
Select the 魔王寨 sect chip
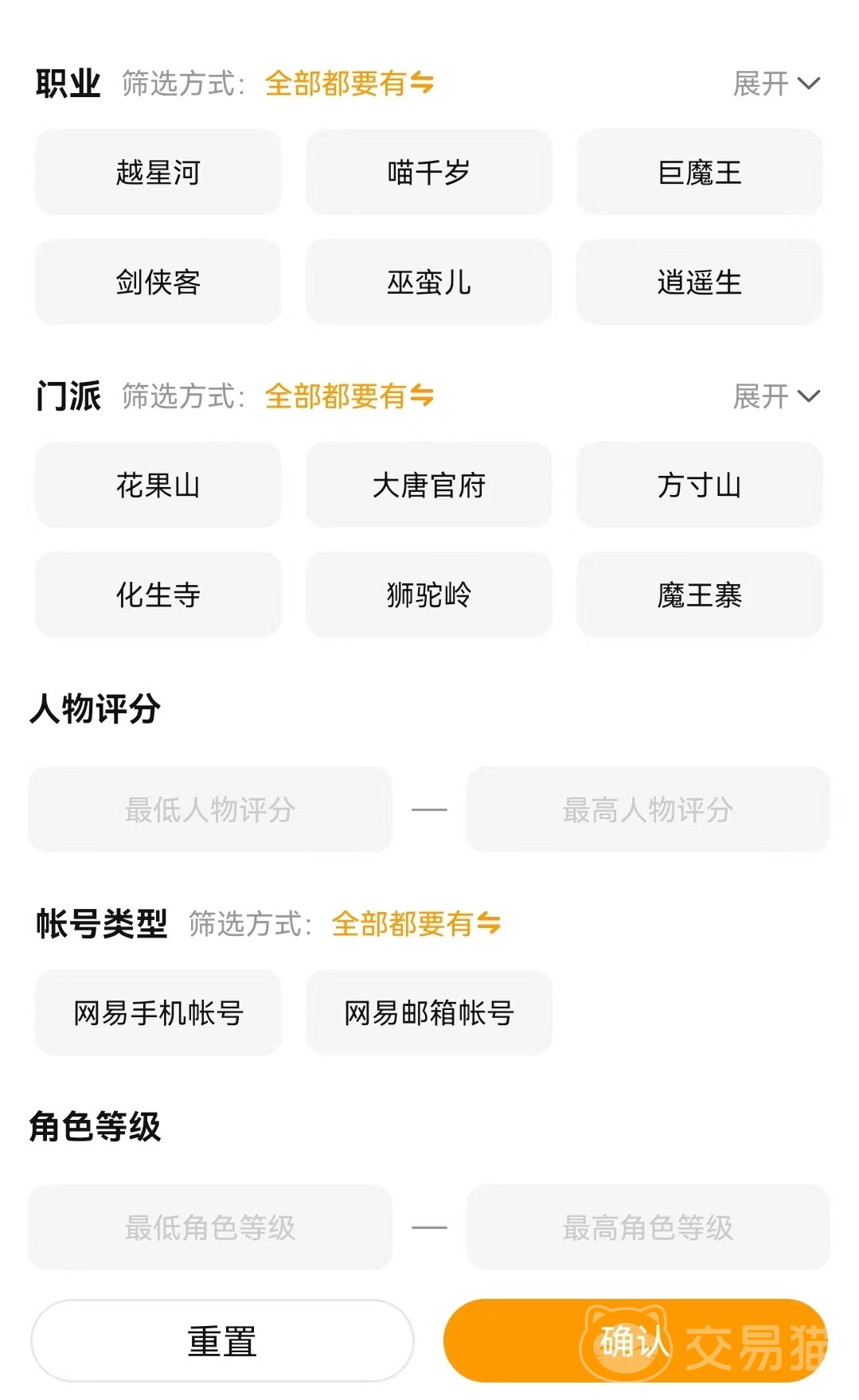[699, 595]
